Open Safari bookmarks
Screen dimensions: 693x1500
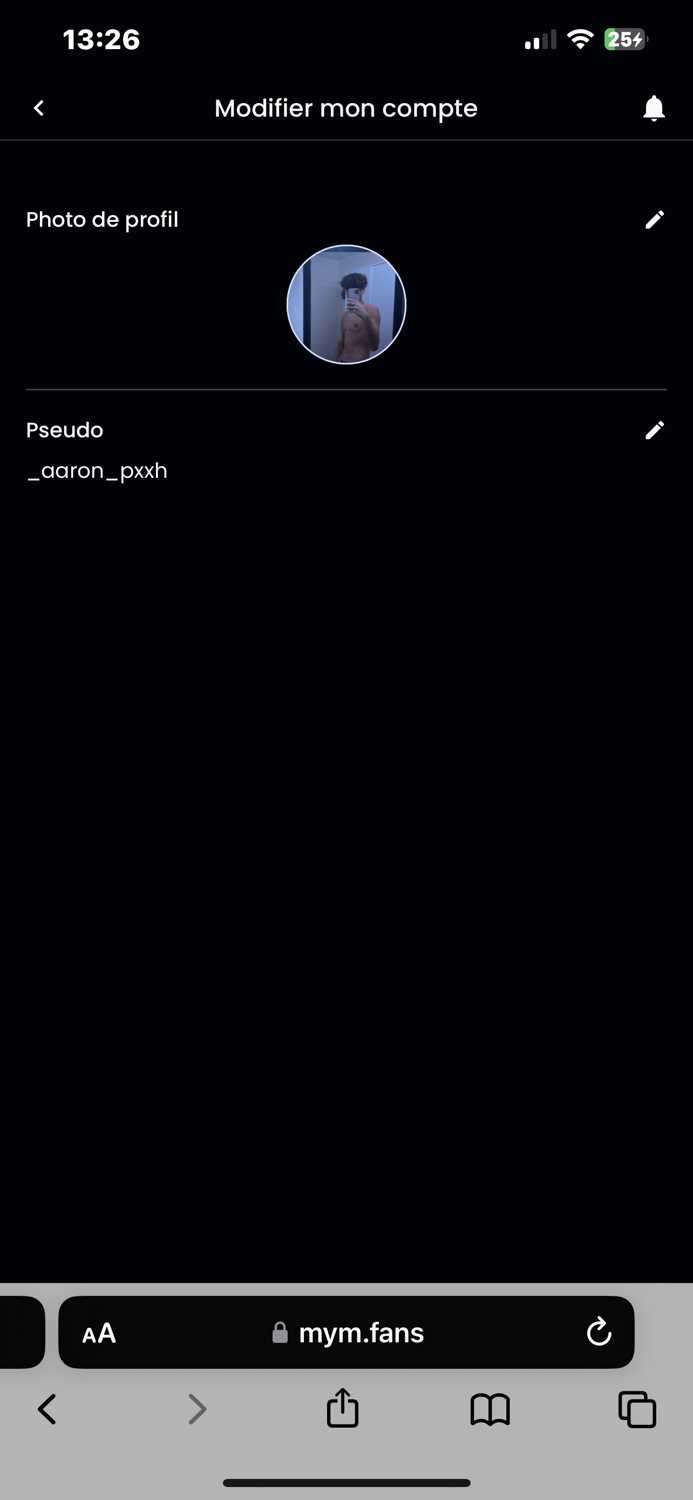coord(490,1409)
